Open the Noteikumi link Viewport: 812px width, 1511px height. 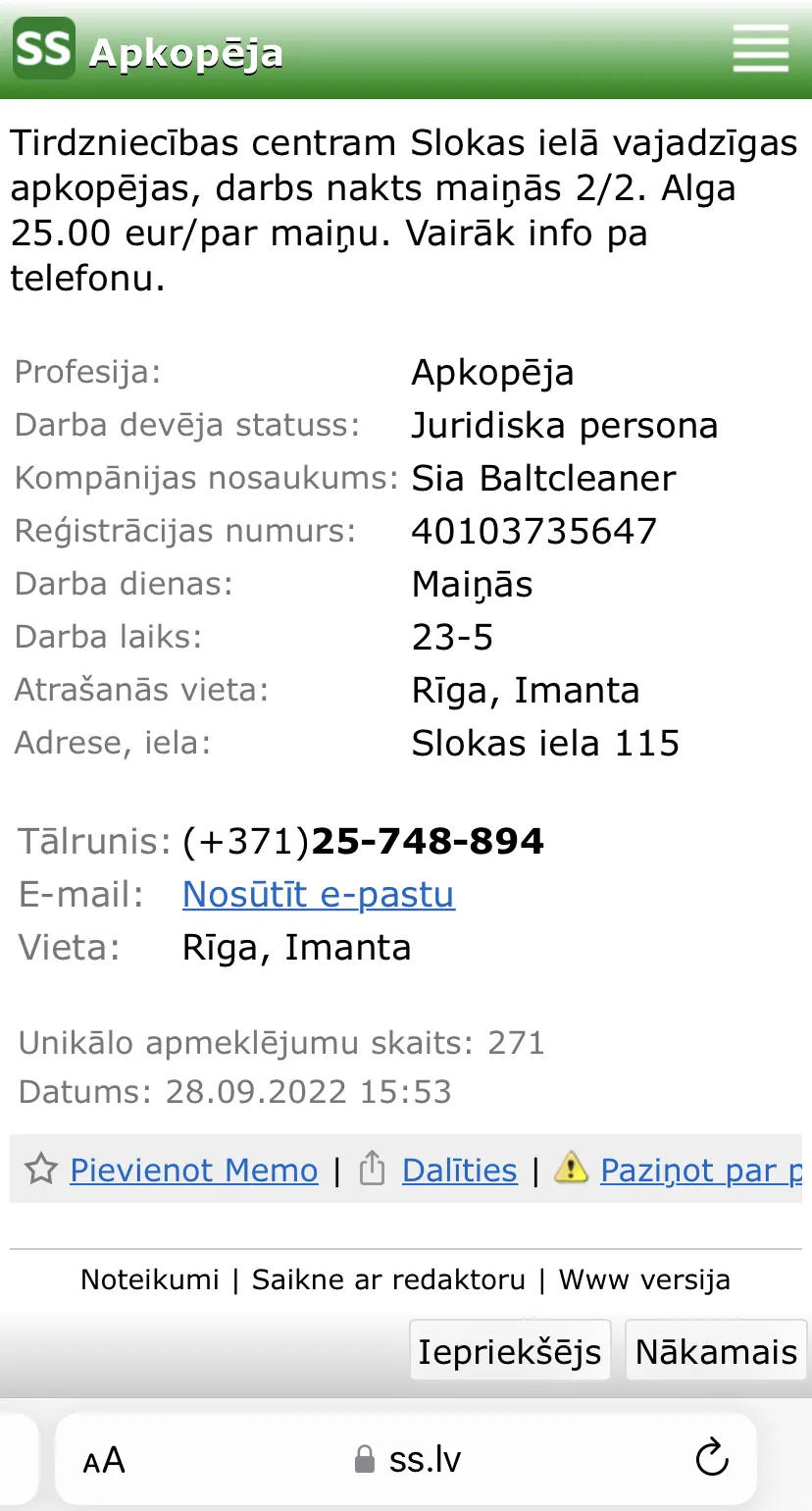[150, 1279]
